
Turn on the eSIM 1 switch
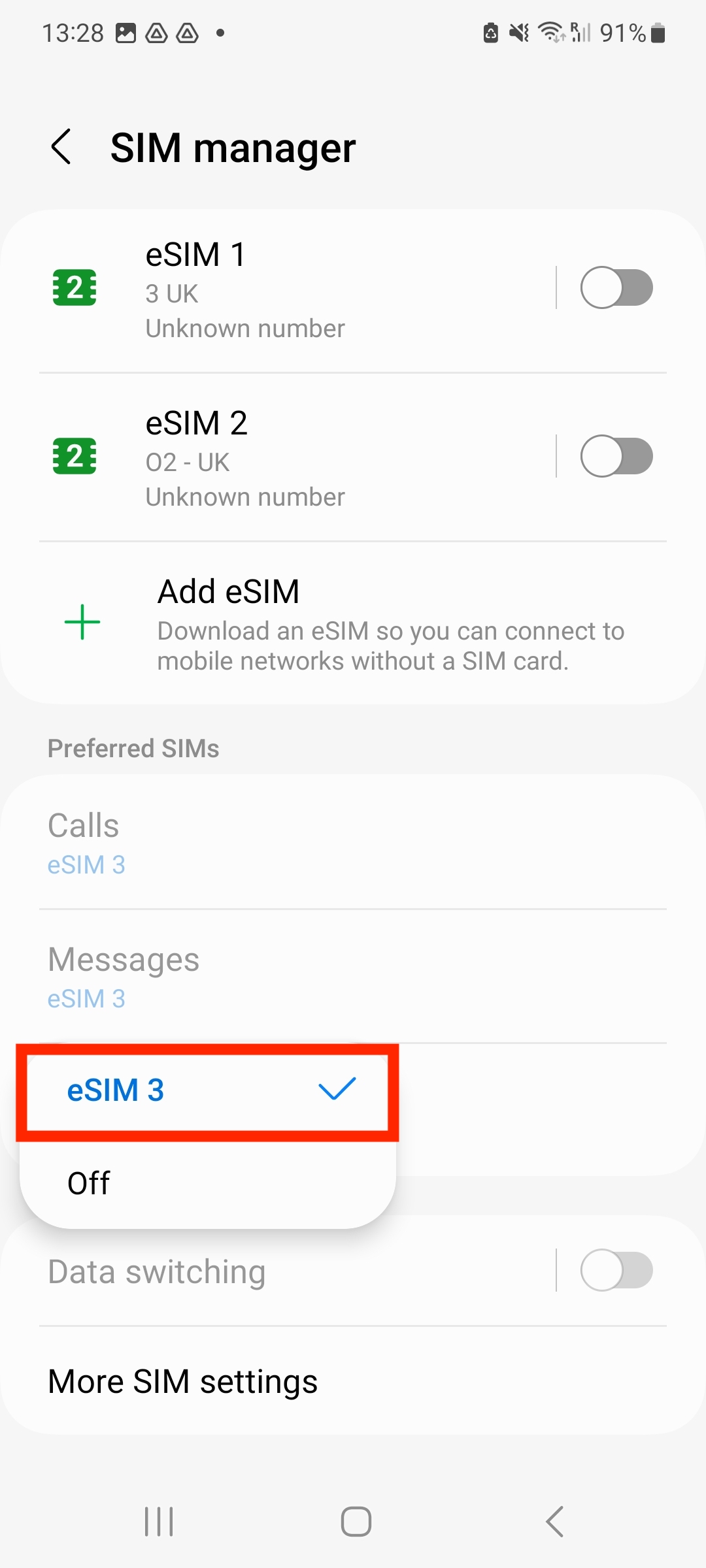point(616,287)
